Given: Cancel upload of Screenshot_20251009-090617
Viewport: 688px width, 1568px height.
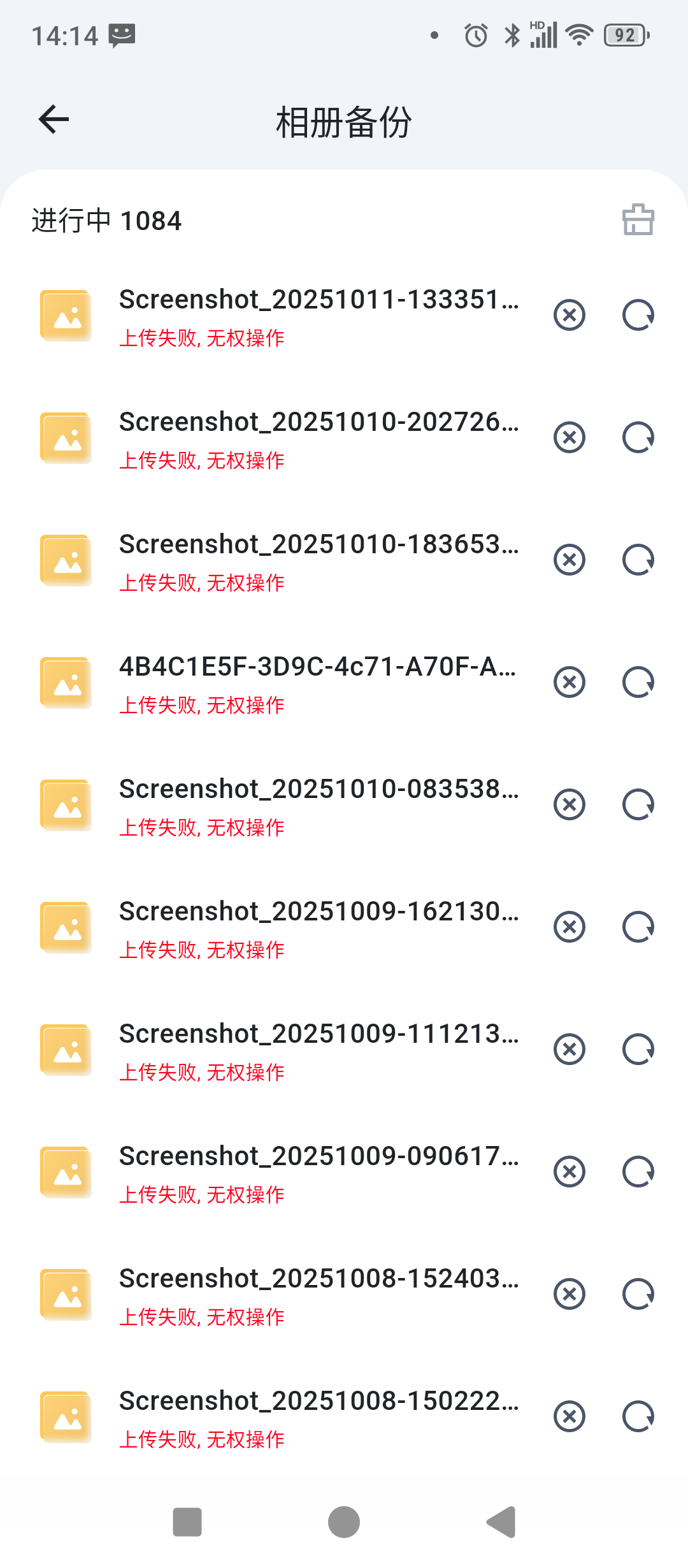Looking at the screenshot, I should (570, 1172).
